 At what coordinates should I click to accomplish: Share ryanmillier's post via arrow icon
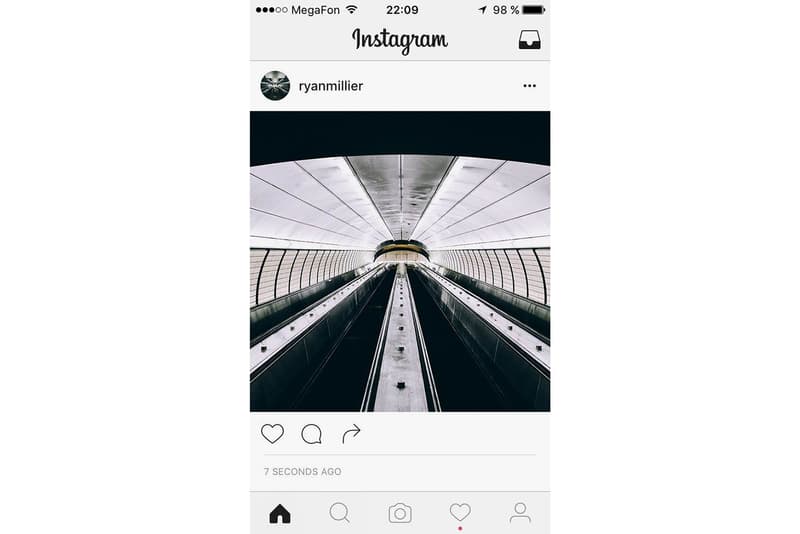pos(351,434)
